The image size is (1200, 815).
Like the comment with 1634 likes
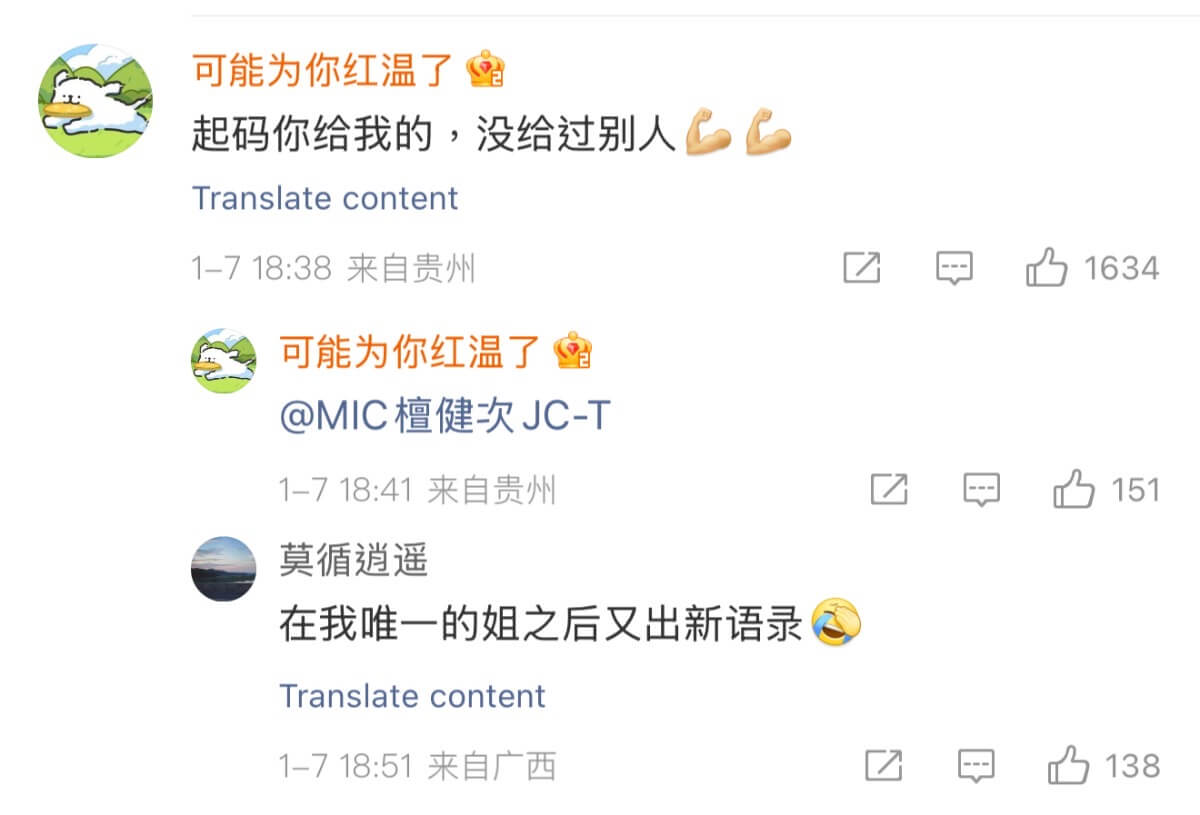(1047, 269)
